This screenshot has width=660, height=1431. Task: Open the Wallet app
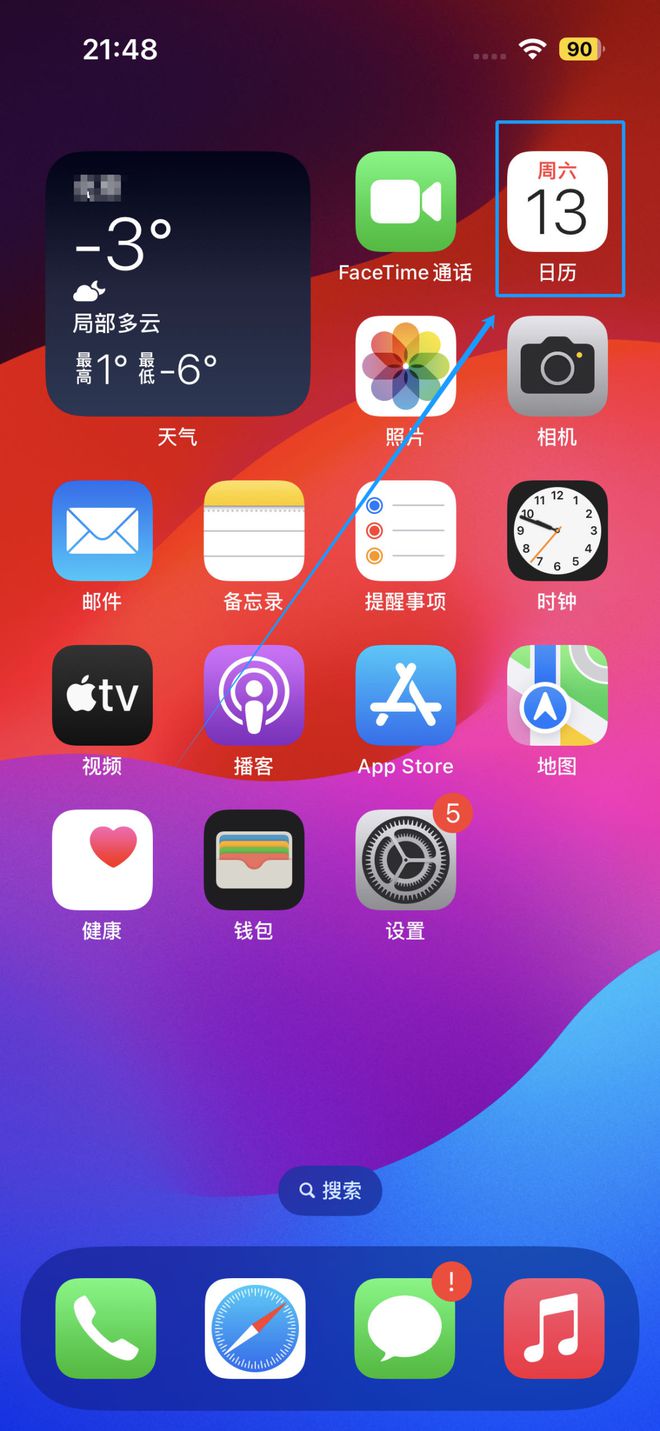pyautogui.click(x=253, y=859)
